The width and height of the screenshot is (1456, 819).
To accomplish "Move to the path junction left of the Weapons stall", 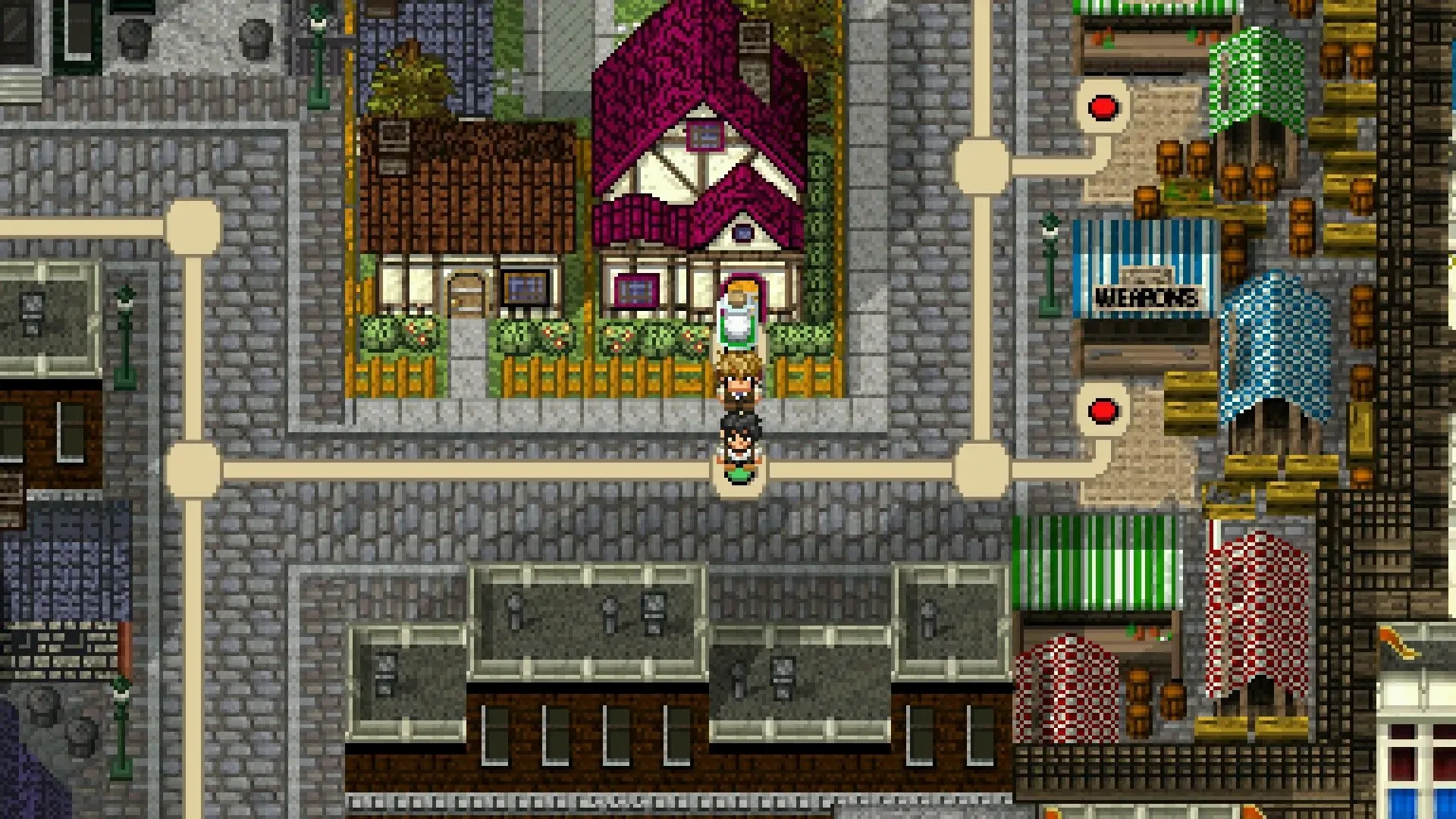I will (x=981, y=470).
